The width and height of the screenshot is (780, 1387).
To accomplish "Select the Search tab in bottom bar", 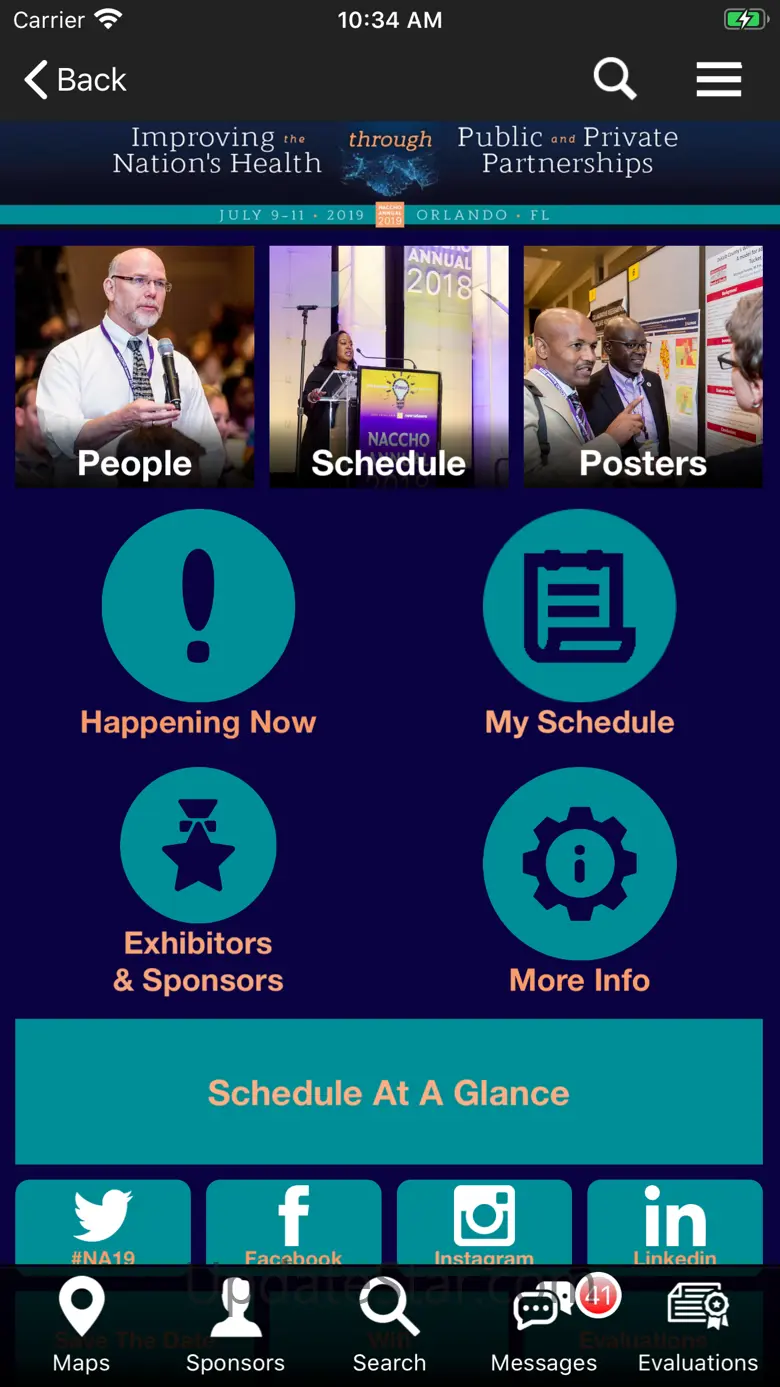I will tap(389, 1328).
